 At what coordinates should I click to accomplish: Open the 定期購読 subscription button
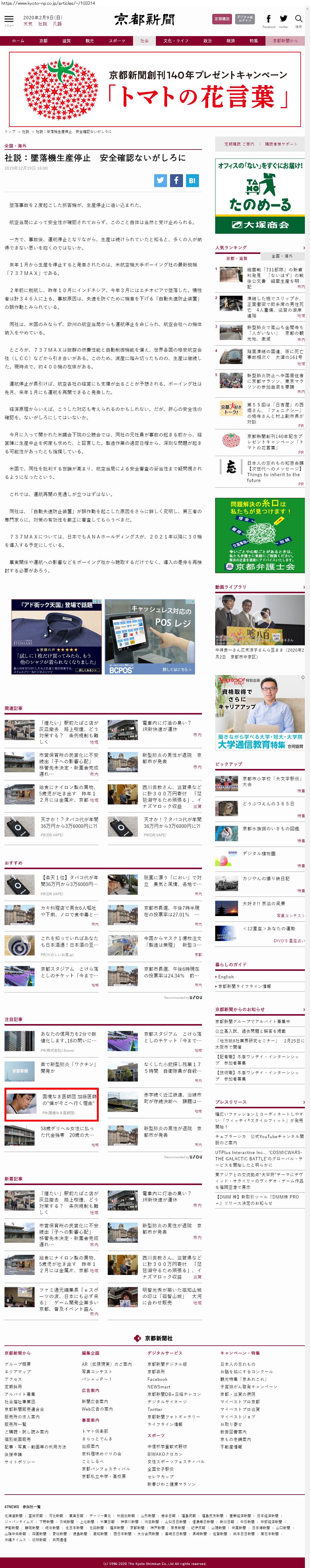(x=222, y=19)
